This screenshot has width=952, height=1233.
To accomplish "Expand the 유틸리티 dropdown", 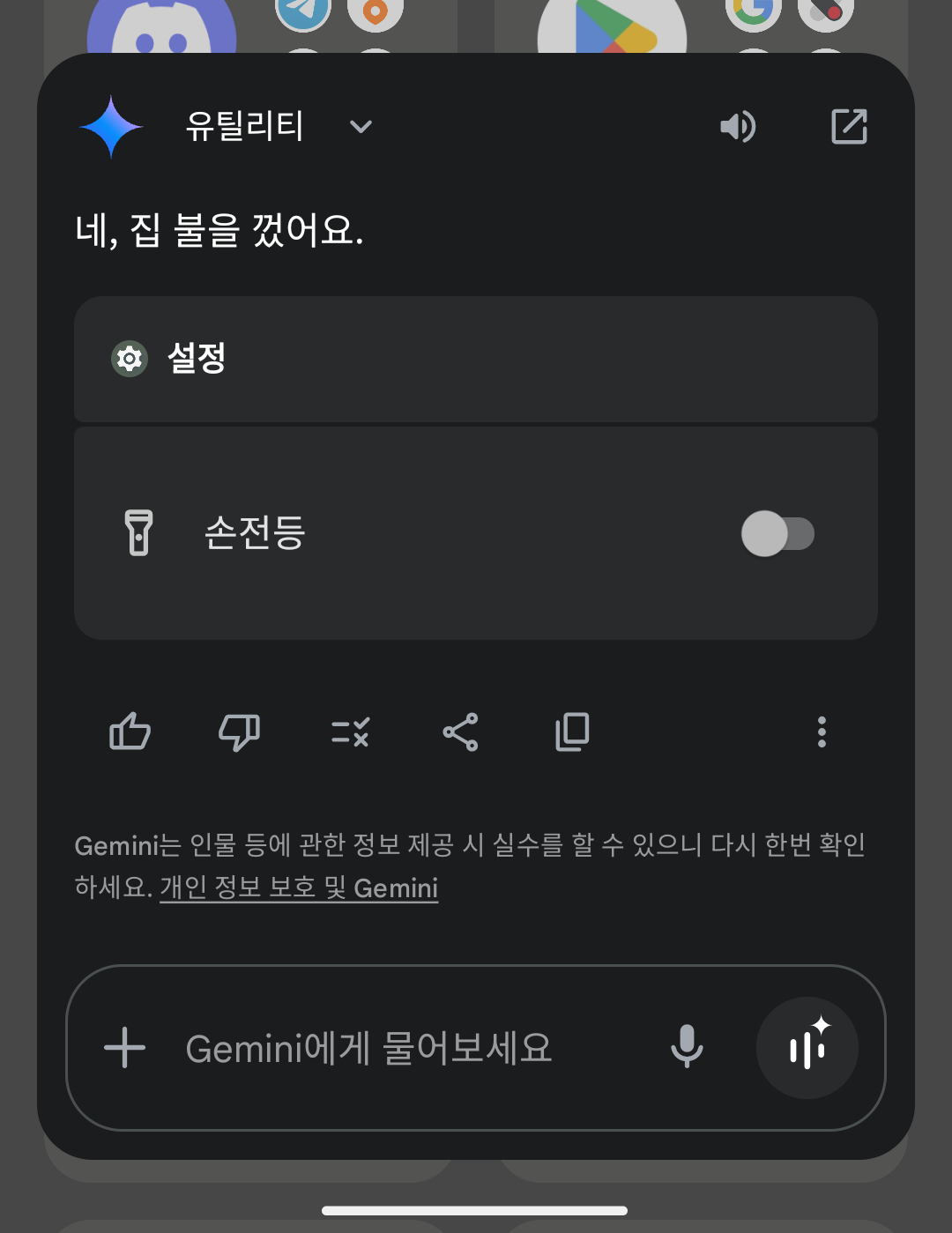I will point(361,127).
